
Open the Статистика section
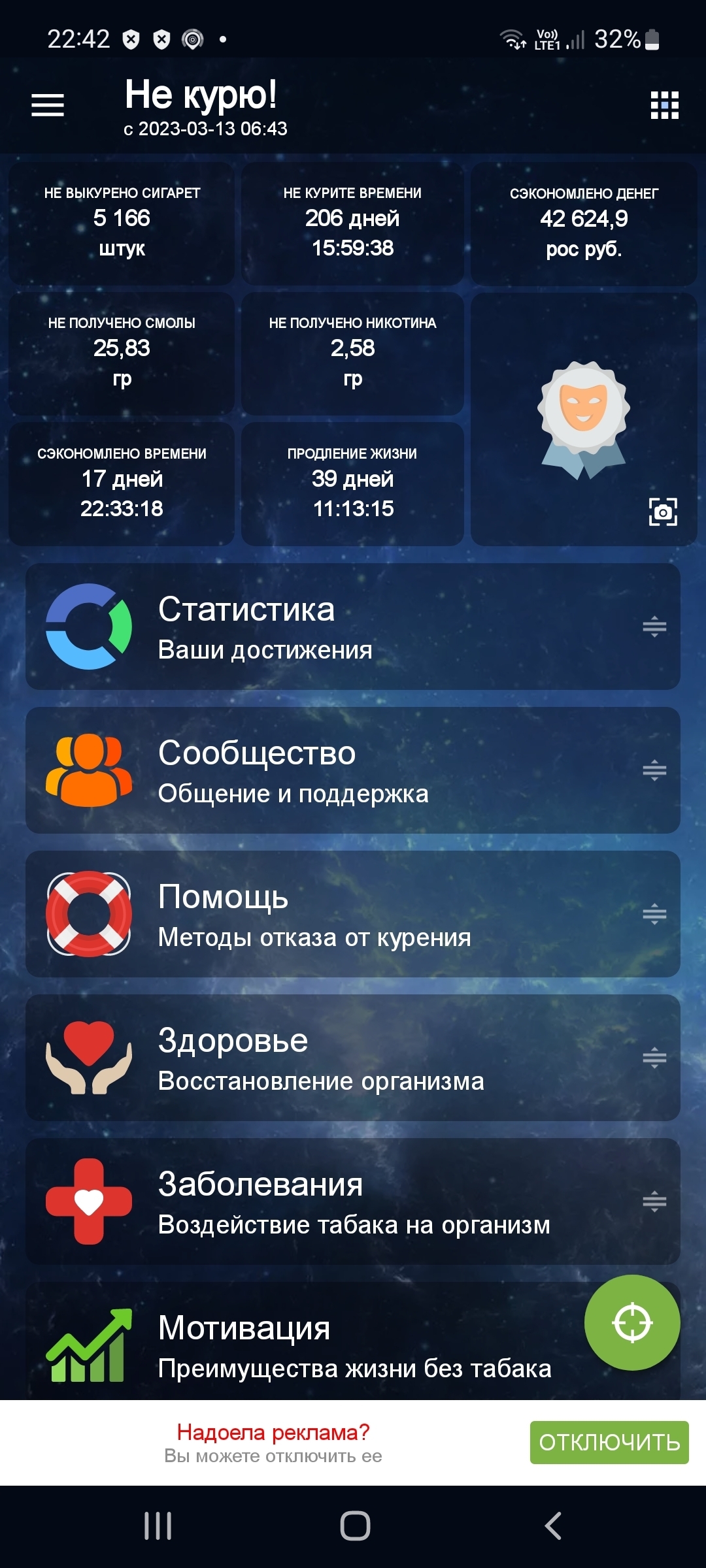(x=353, y=627)
